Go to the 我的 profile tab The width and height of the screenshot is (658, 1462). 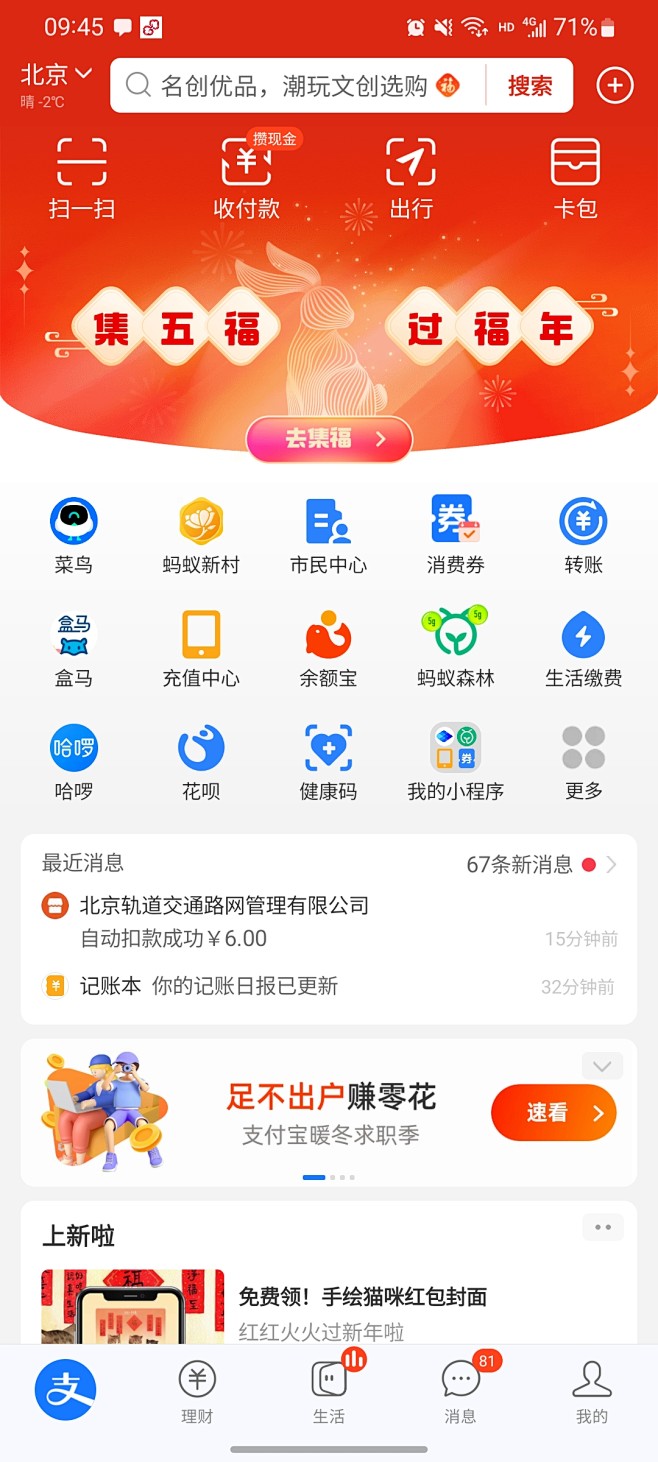coord(591,1393)
